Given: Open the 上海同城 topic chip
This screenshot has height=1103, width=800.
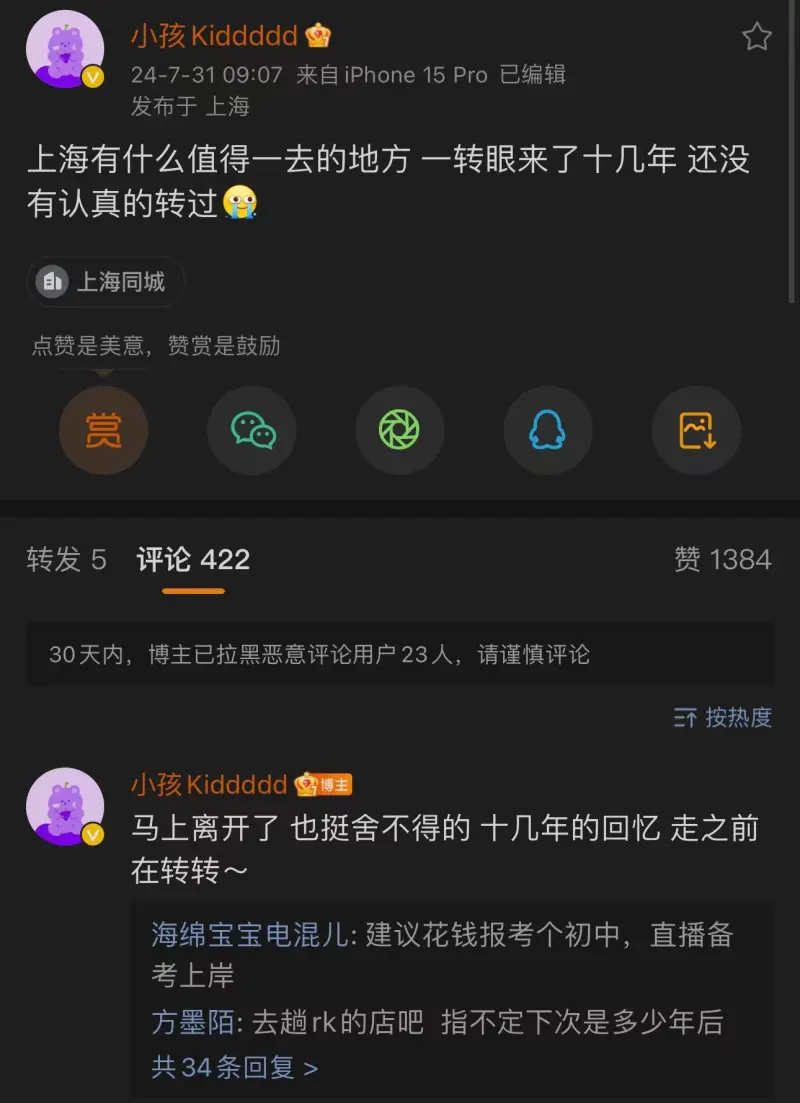Looking at the screenshot, I should point(106,282).
